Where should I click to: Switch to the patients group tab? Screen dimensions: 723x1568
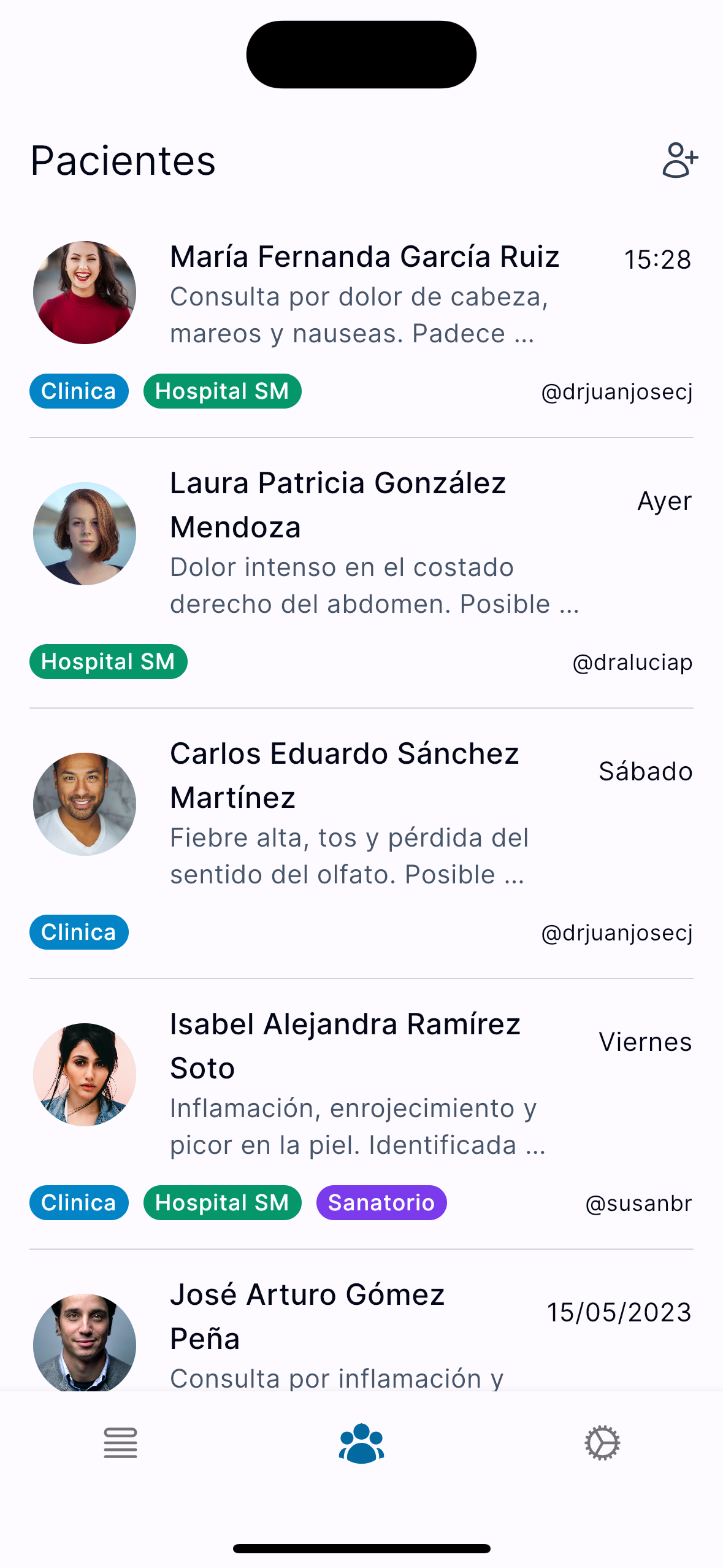point(361,1443)
